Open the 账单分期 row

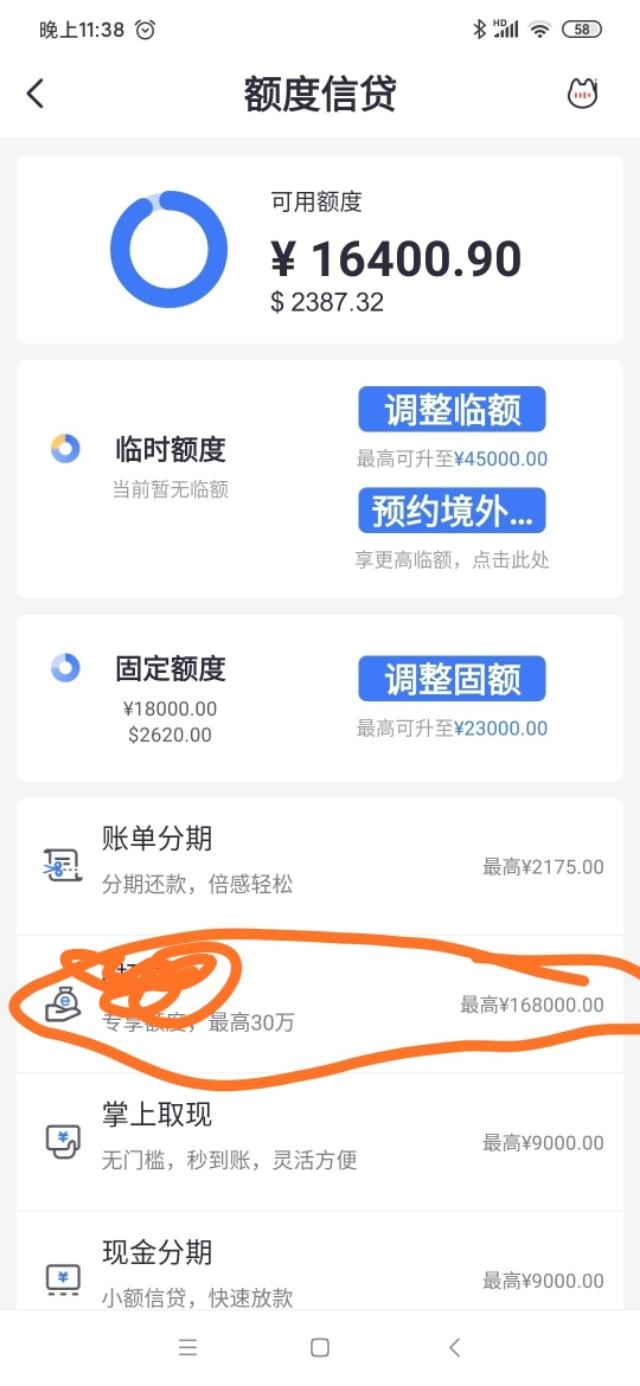click(320, 866)
